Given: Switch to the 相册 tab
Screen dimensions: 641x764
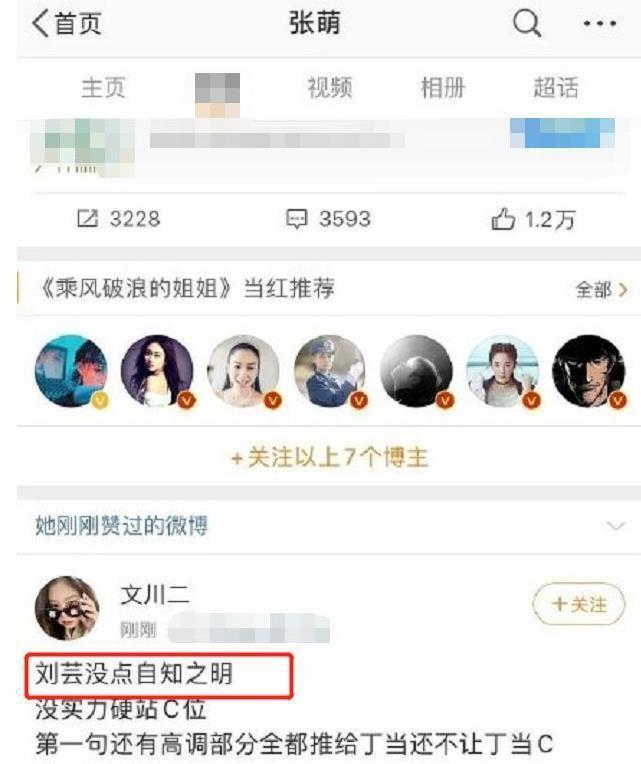Looking at the screenshot, I should tap(442, 88).
